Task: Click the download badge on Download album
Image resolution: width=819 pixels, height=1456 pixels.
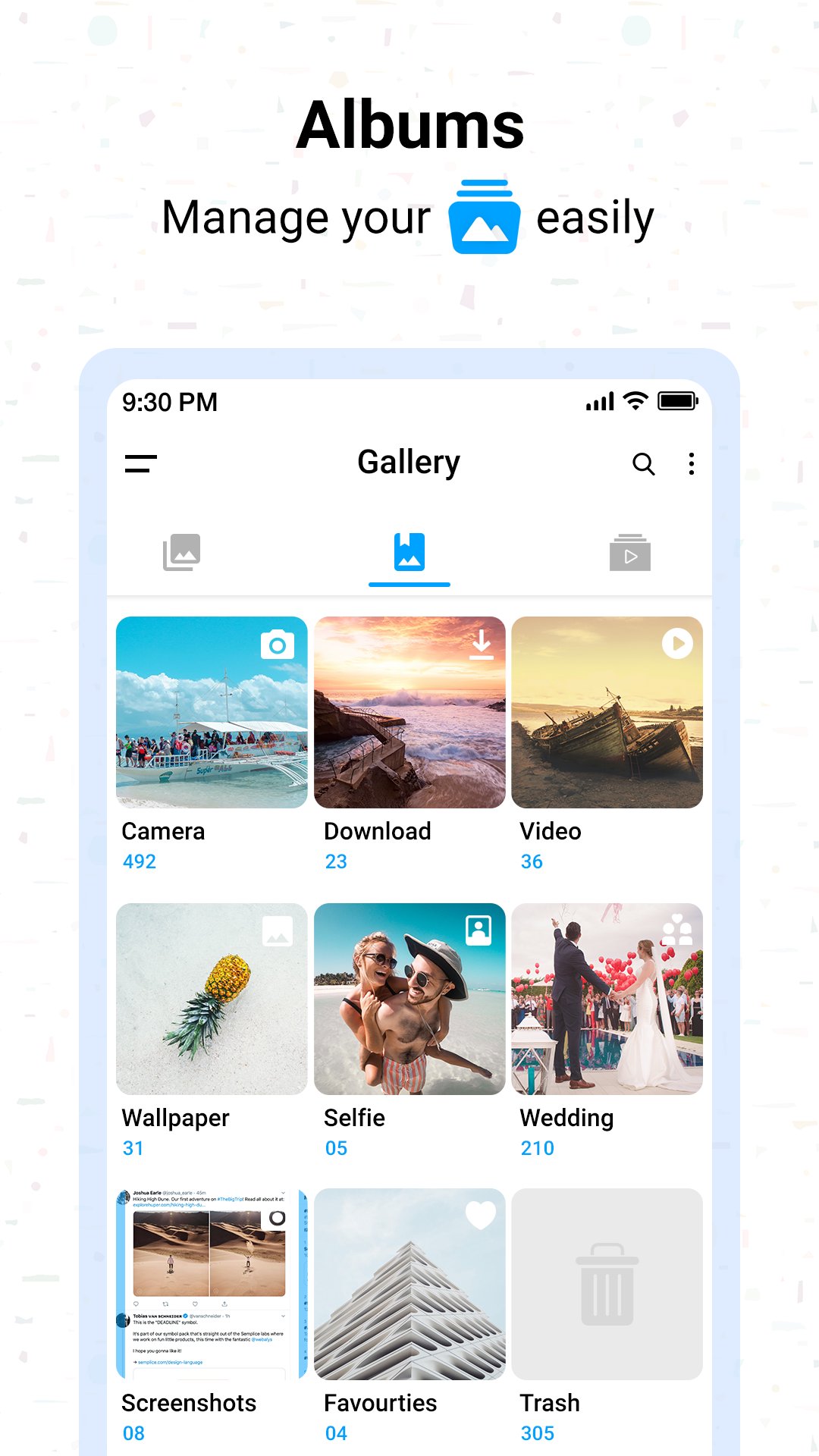Action: point(483,644)
